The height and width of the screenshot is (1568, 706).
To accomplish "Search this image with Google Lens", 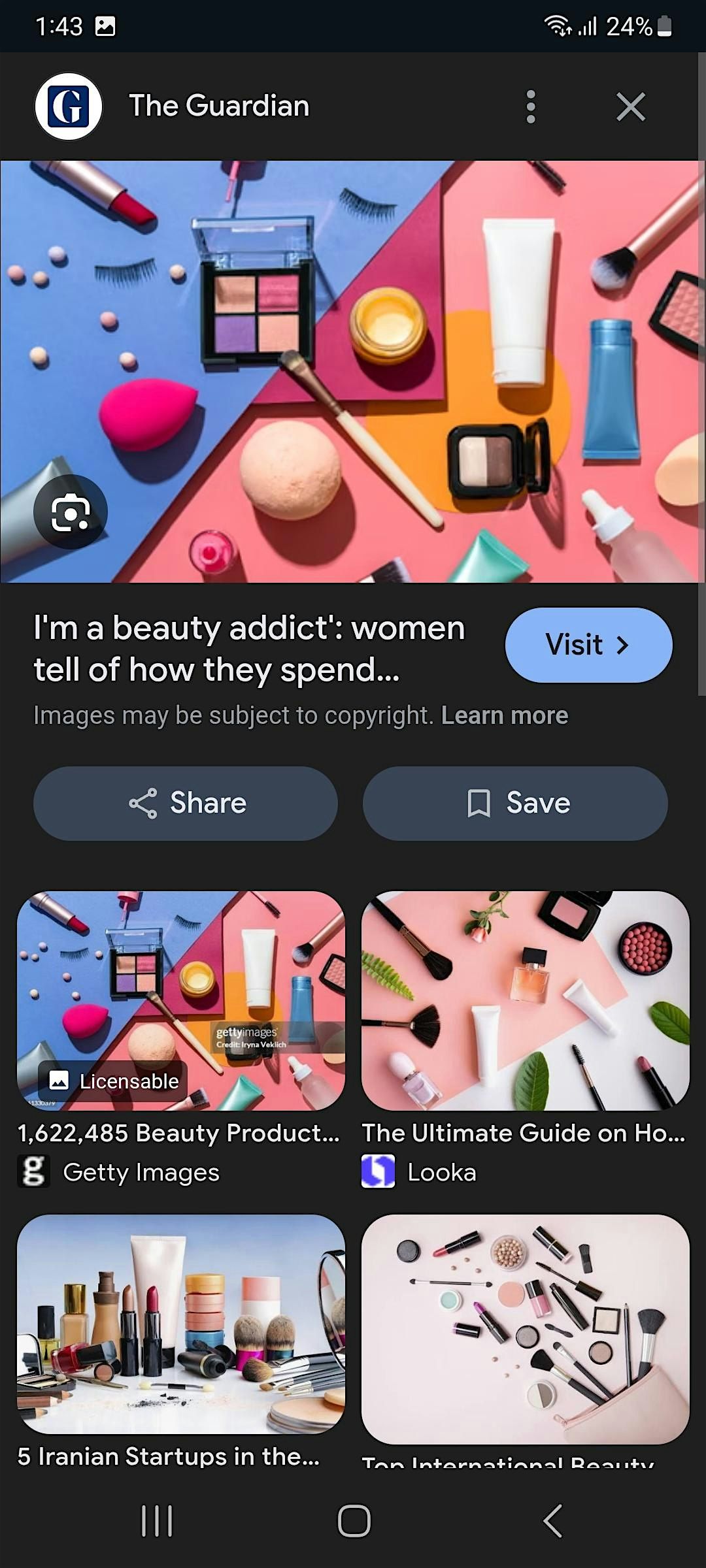I will pyautogui.click(x=71, y=512).
